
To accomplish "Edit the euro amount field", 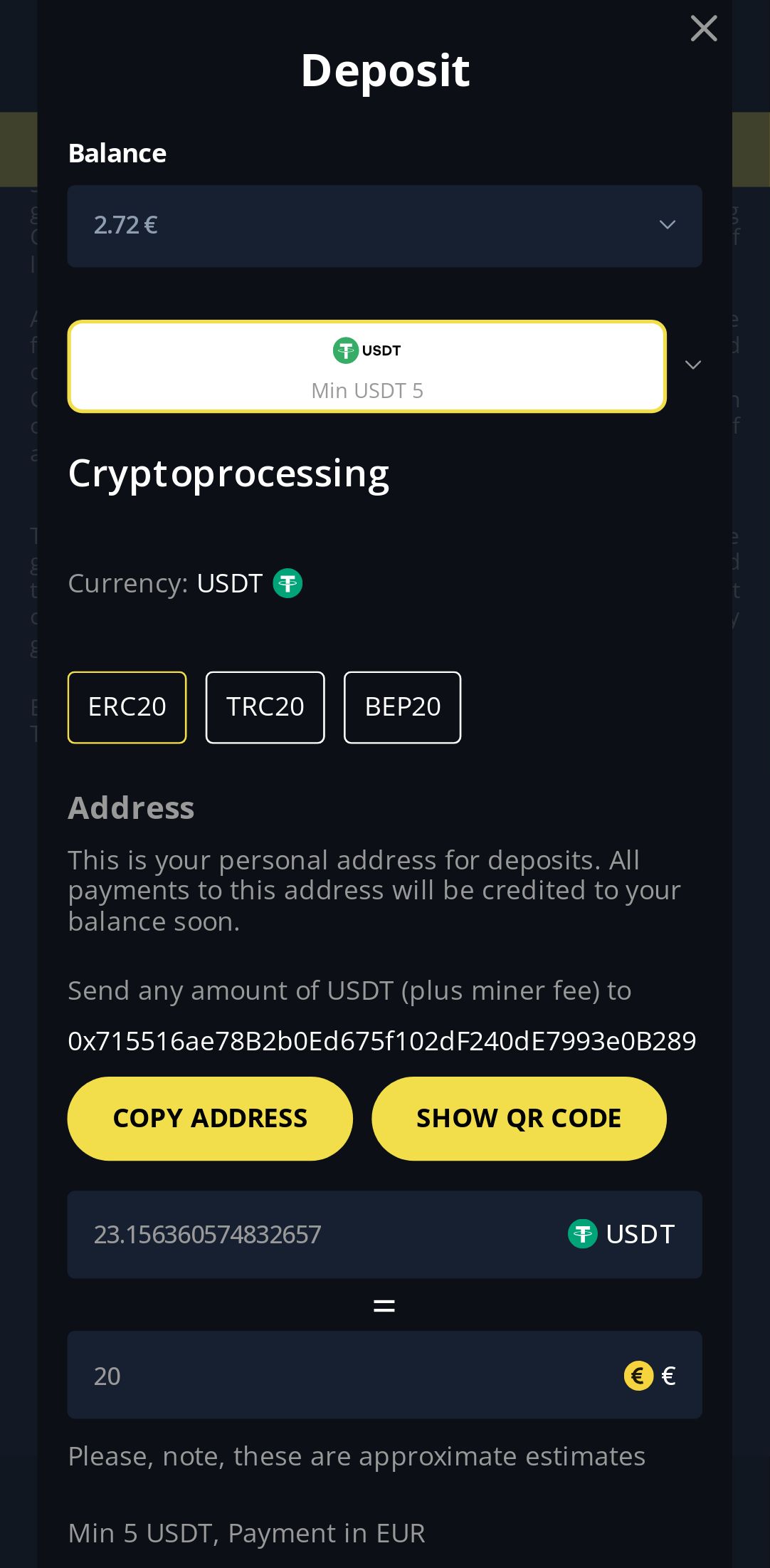I will point(342,1375).
